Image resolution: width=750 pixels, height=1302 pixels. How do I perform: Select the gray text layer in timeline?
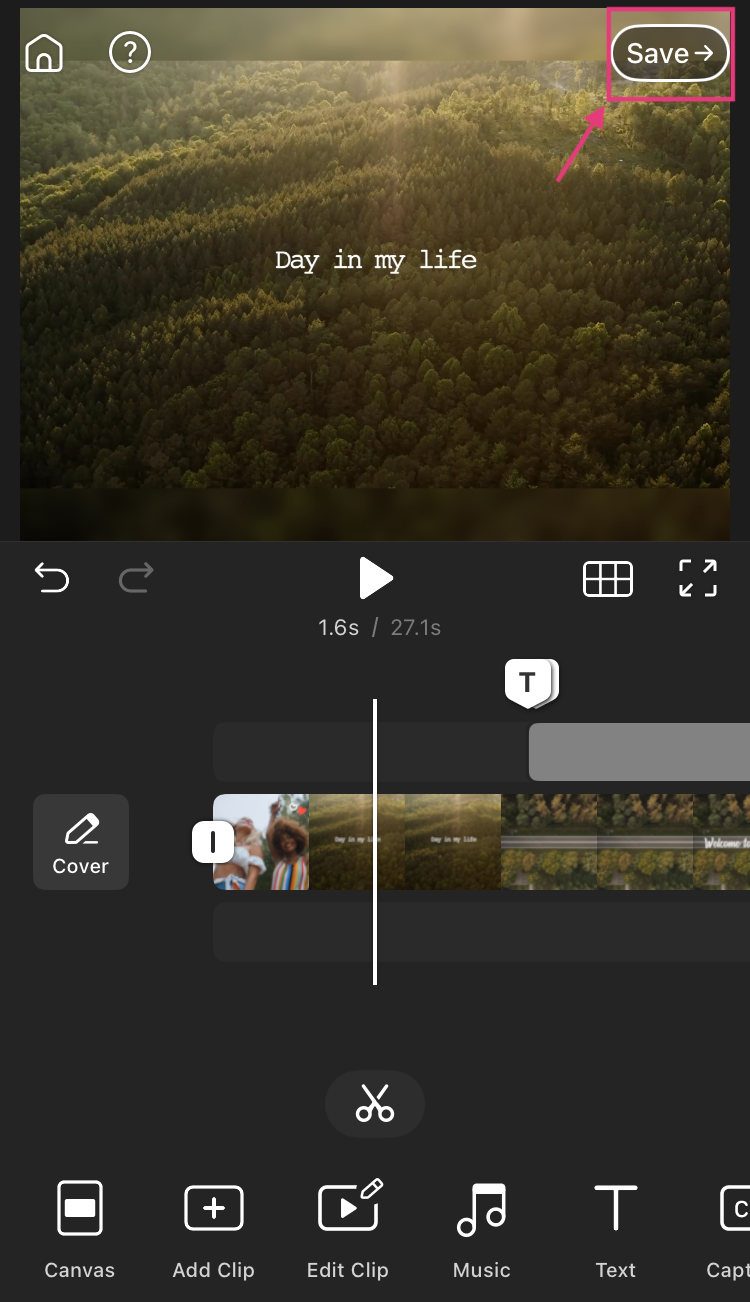(640, 752)
